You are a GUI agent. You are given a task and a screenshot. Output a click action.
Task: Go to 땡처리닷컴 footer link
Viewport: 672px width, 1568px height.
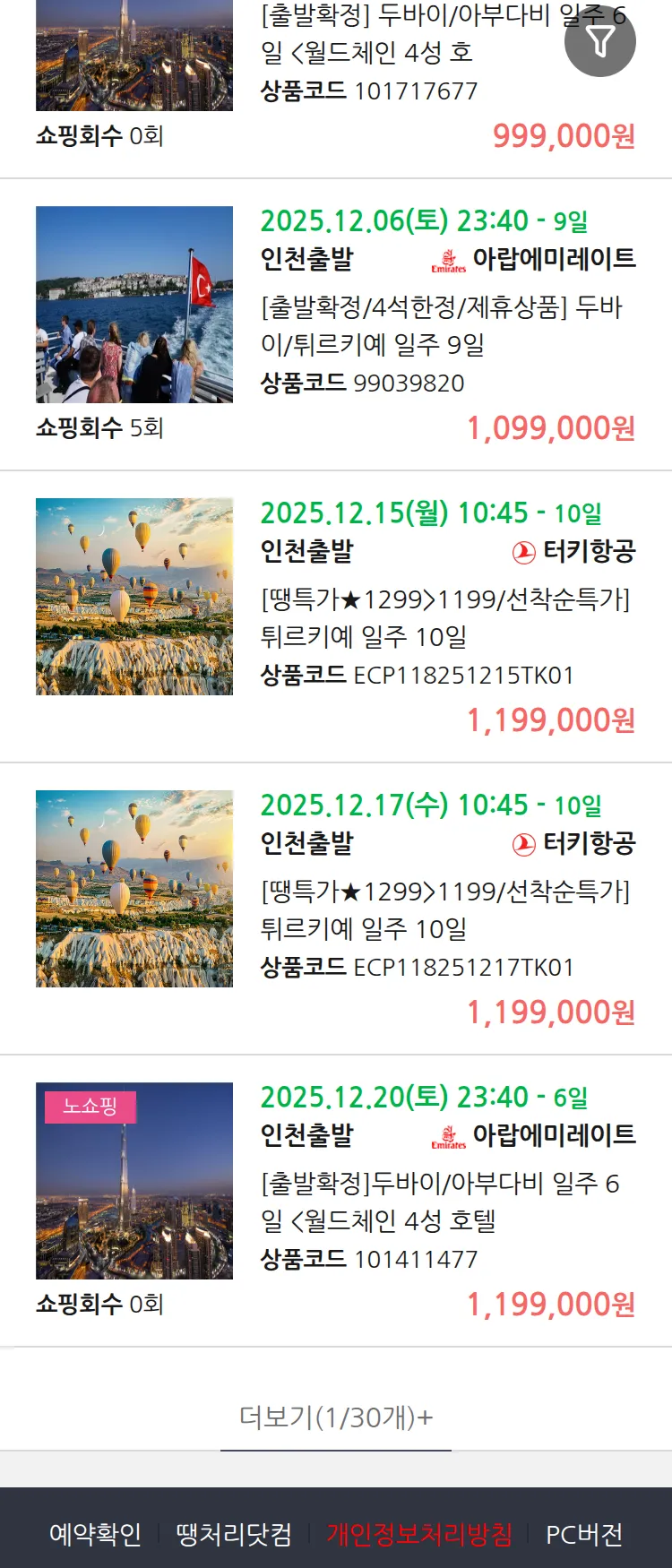point(234,1534)
